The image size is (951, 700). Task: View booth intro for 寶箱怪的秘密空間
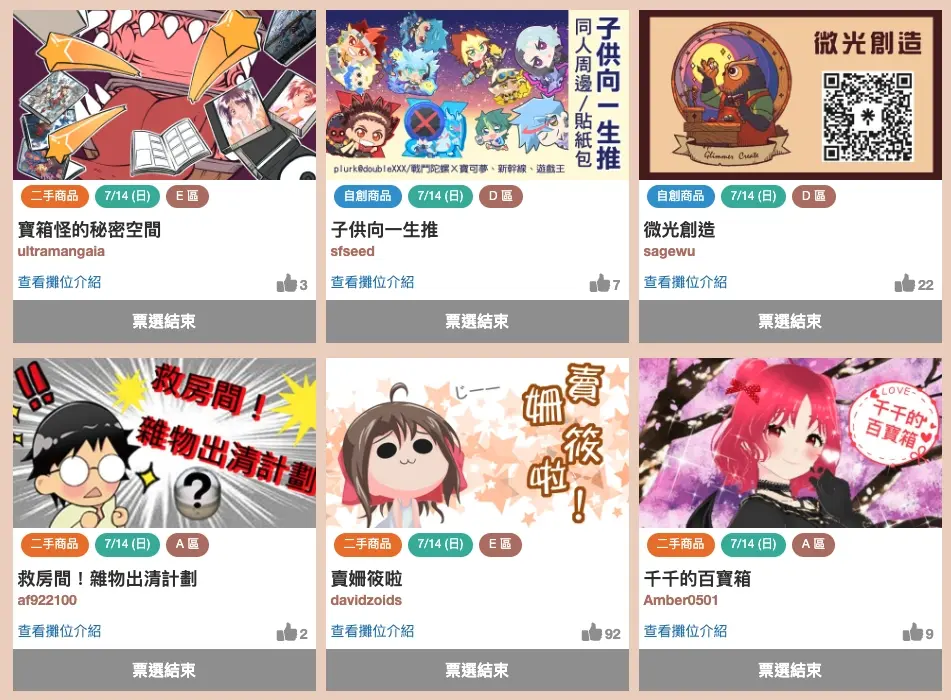click(59, 282)
